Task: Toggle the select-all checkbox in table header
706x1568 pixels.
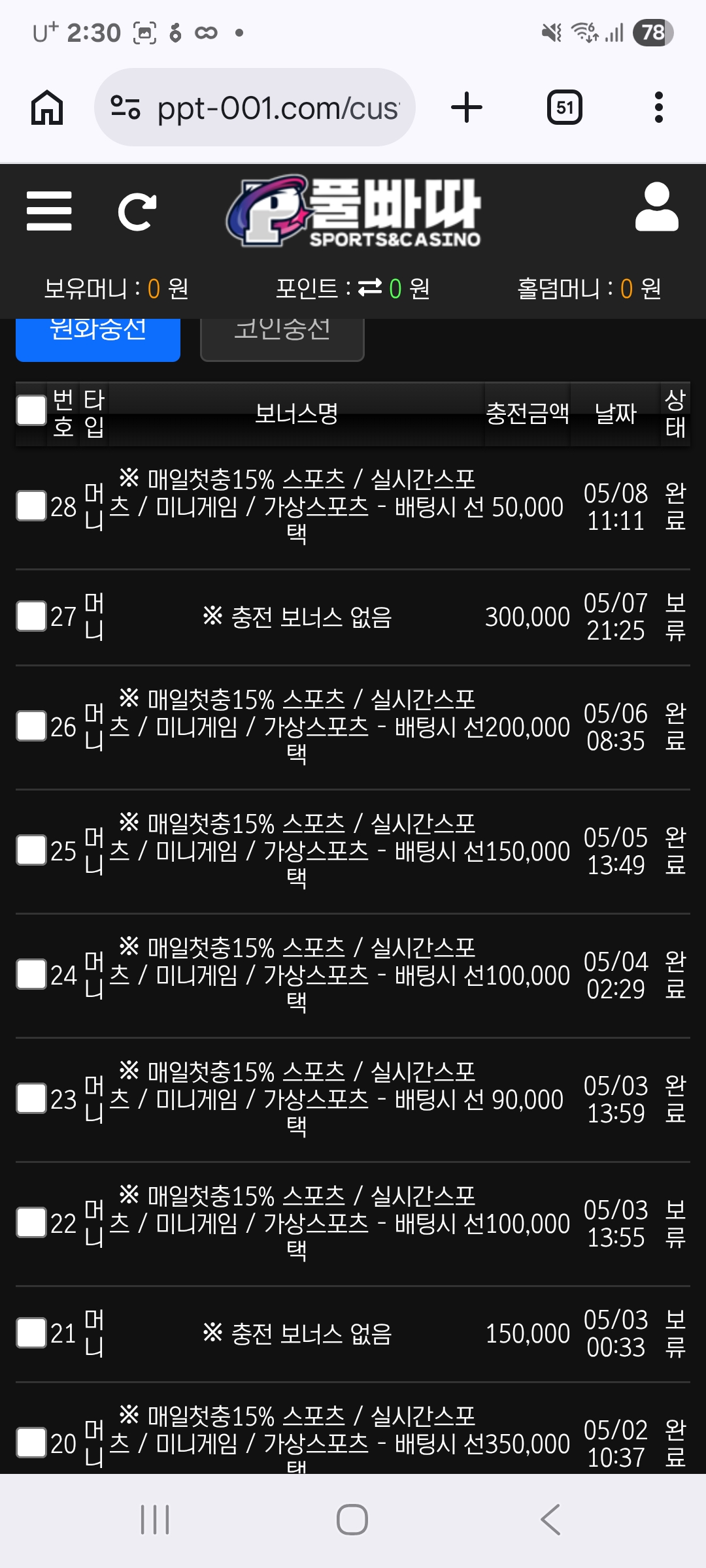Action: tap(31, 410)
